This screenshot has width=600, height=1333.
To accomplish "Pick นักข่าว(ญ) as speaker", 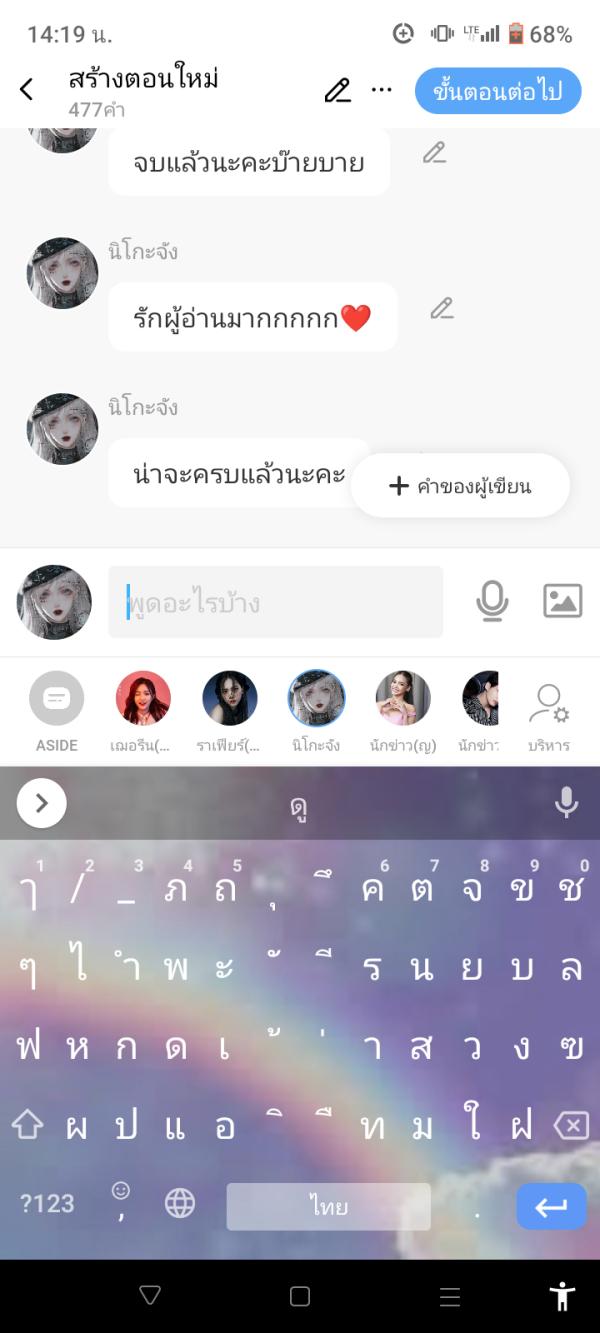I will (x=403, y=699).
